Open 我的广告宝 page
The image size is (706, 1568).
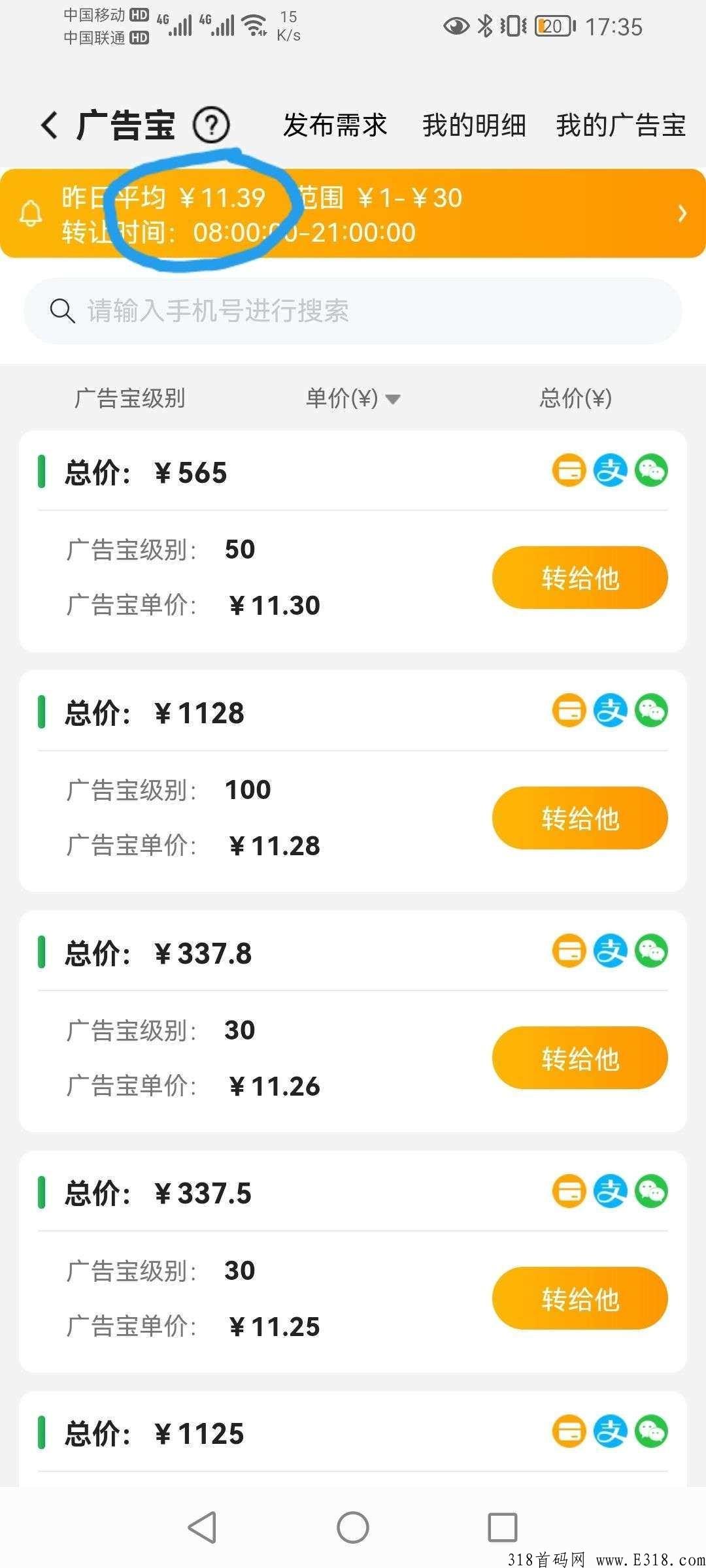pyautogui.click(x=620, y=125)
